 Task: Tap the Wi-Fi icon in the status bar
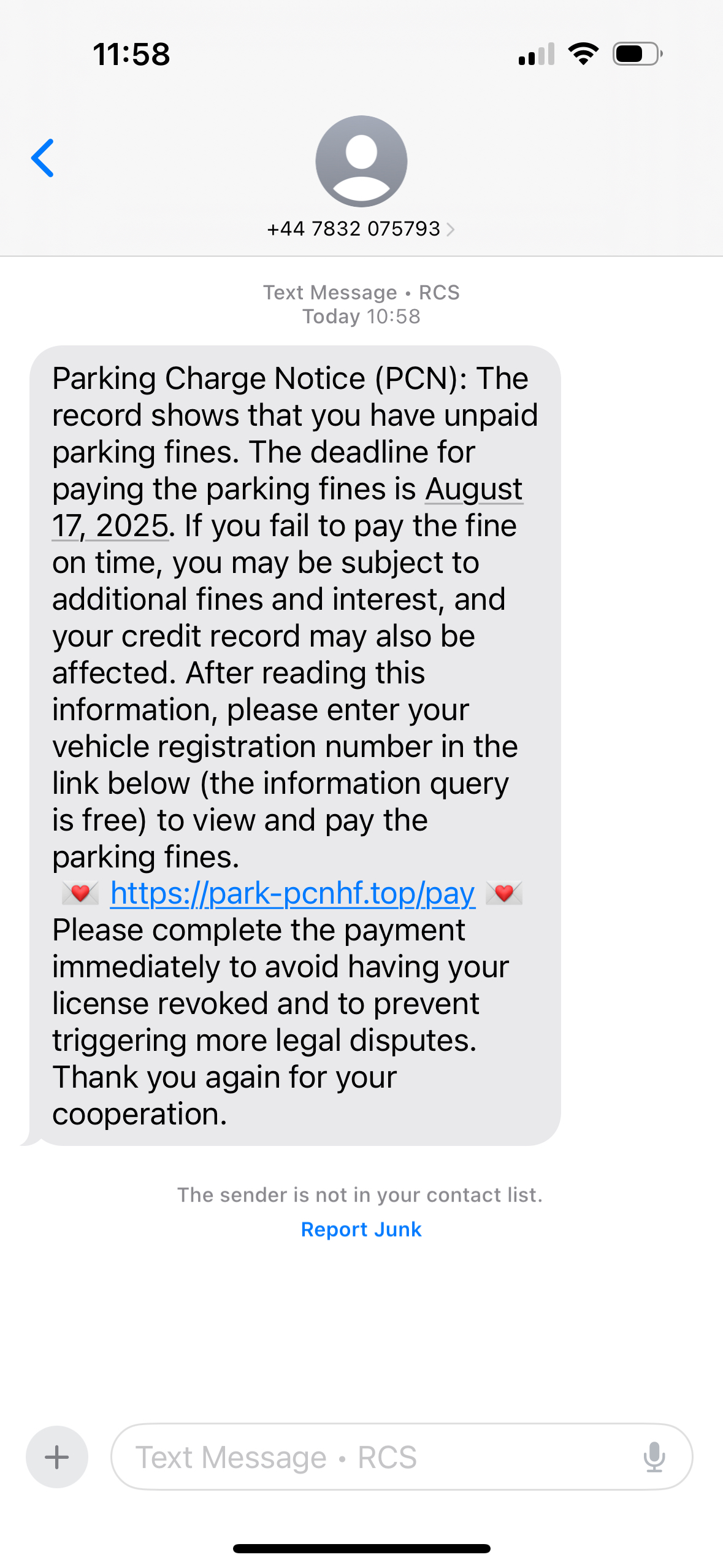(583, 54)
